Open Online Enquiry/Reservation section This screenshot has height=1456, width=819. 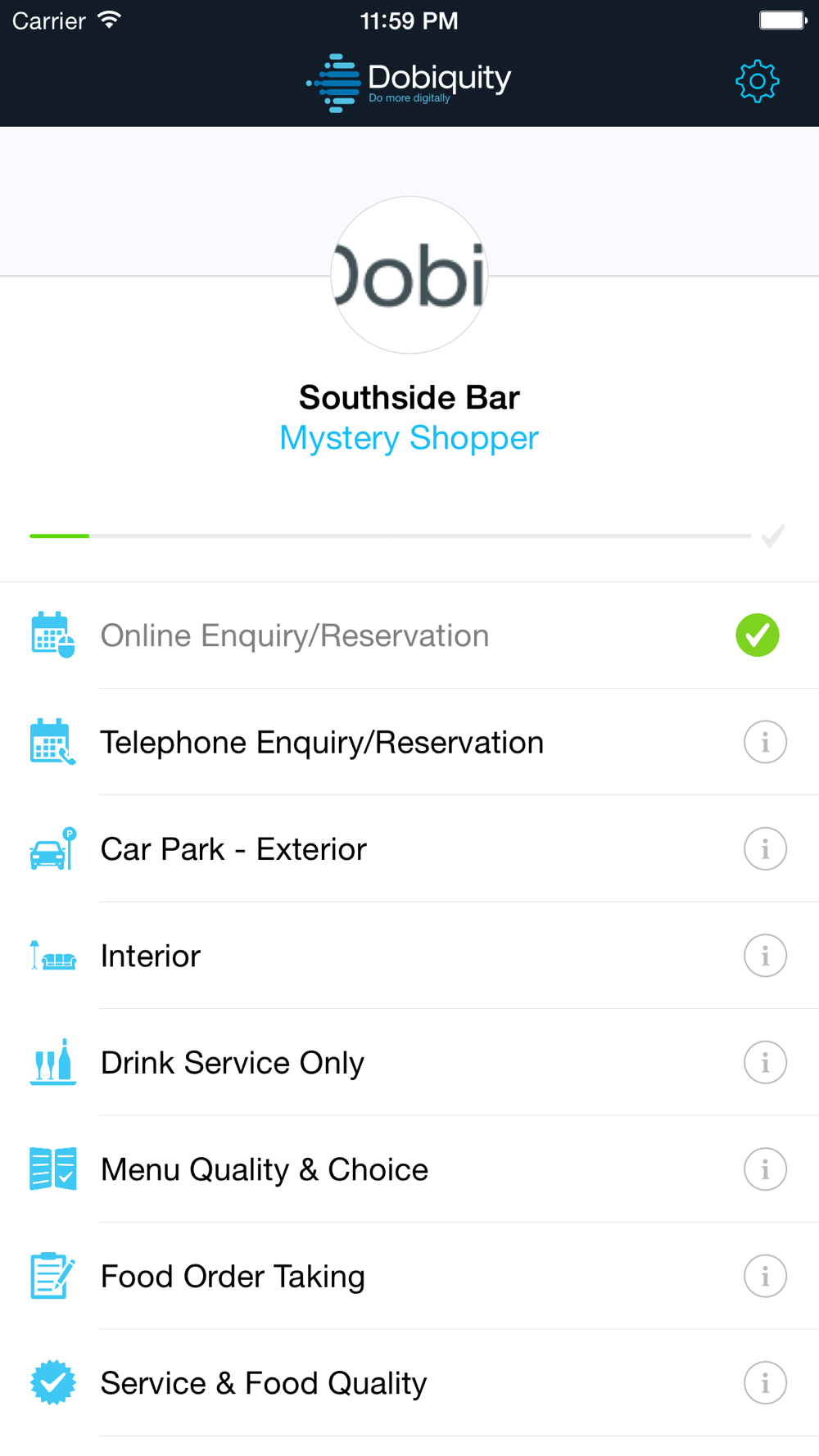click(409, 635)
